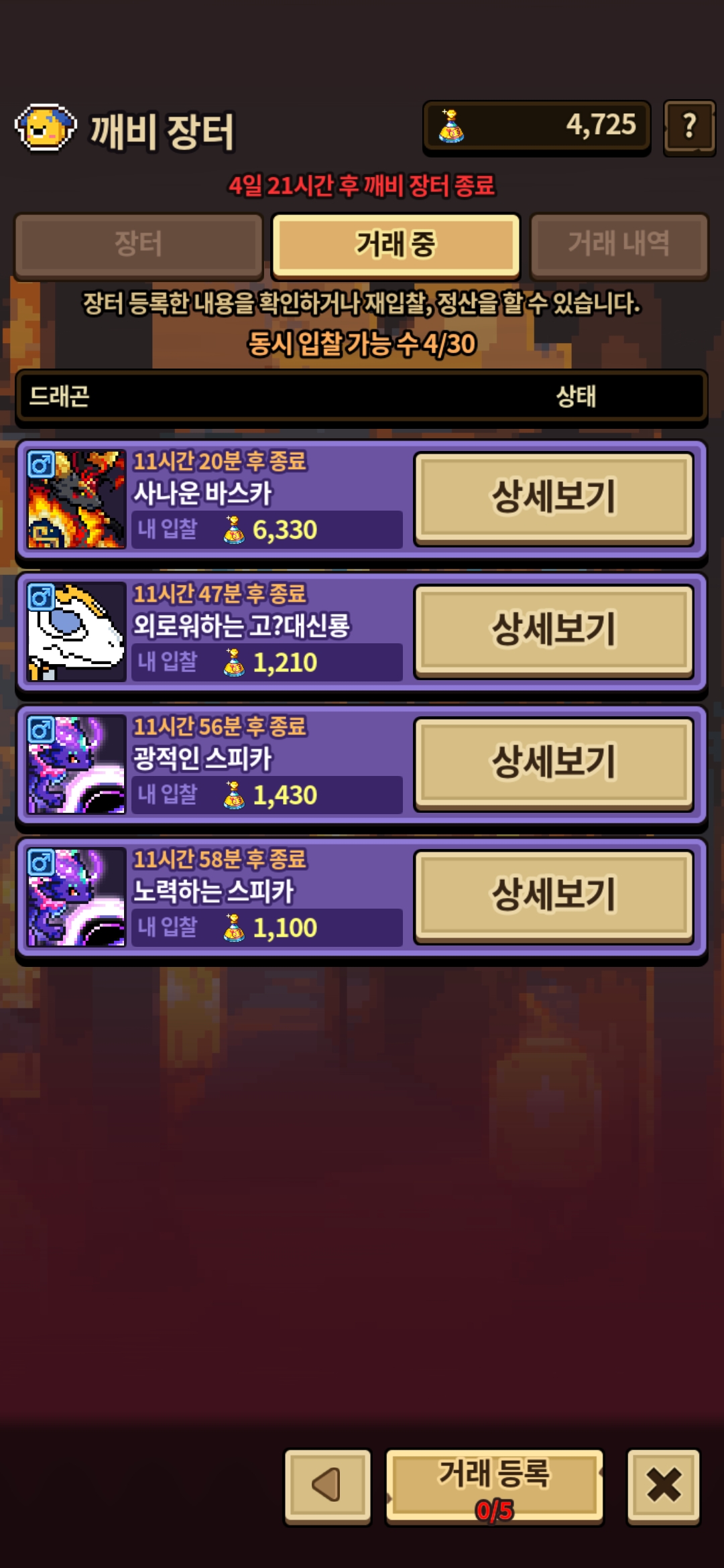Show details for 노력하는 스피카
724x1568 pixels.
pos(554,896)
